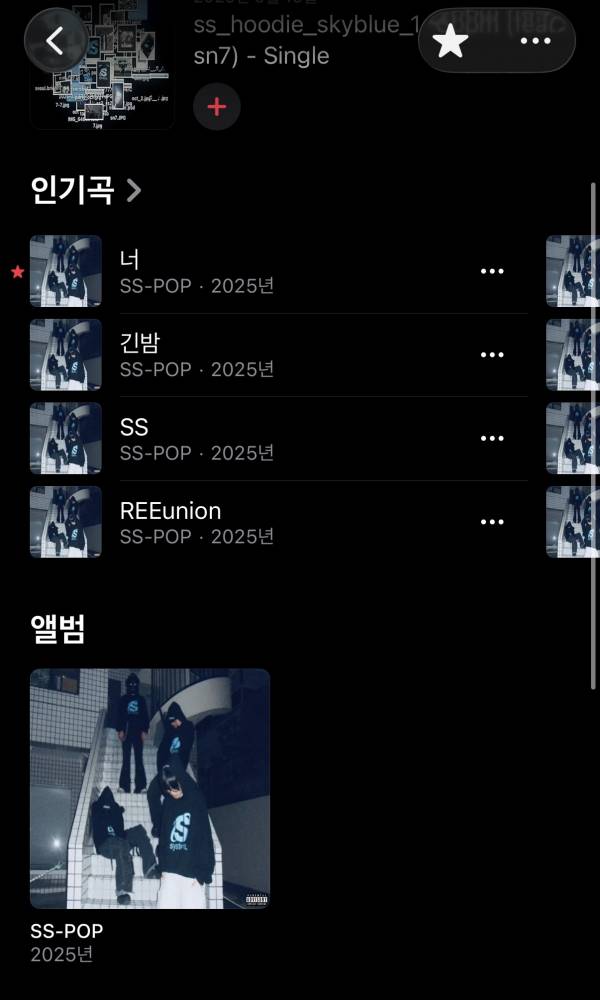600x1000 pixels.
Task: Open the 인기곡 section
Action: [x=86, y=189]
